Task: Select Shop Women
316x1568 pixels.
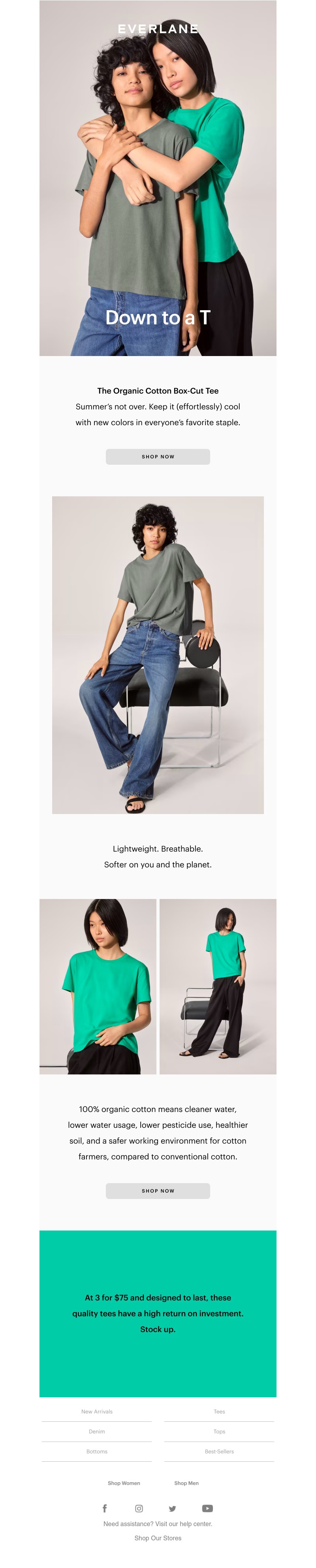Action: (x=124, y=1483)
